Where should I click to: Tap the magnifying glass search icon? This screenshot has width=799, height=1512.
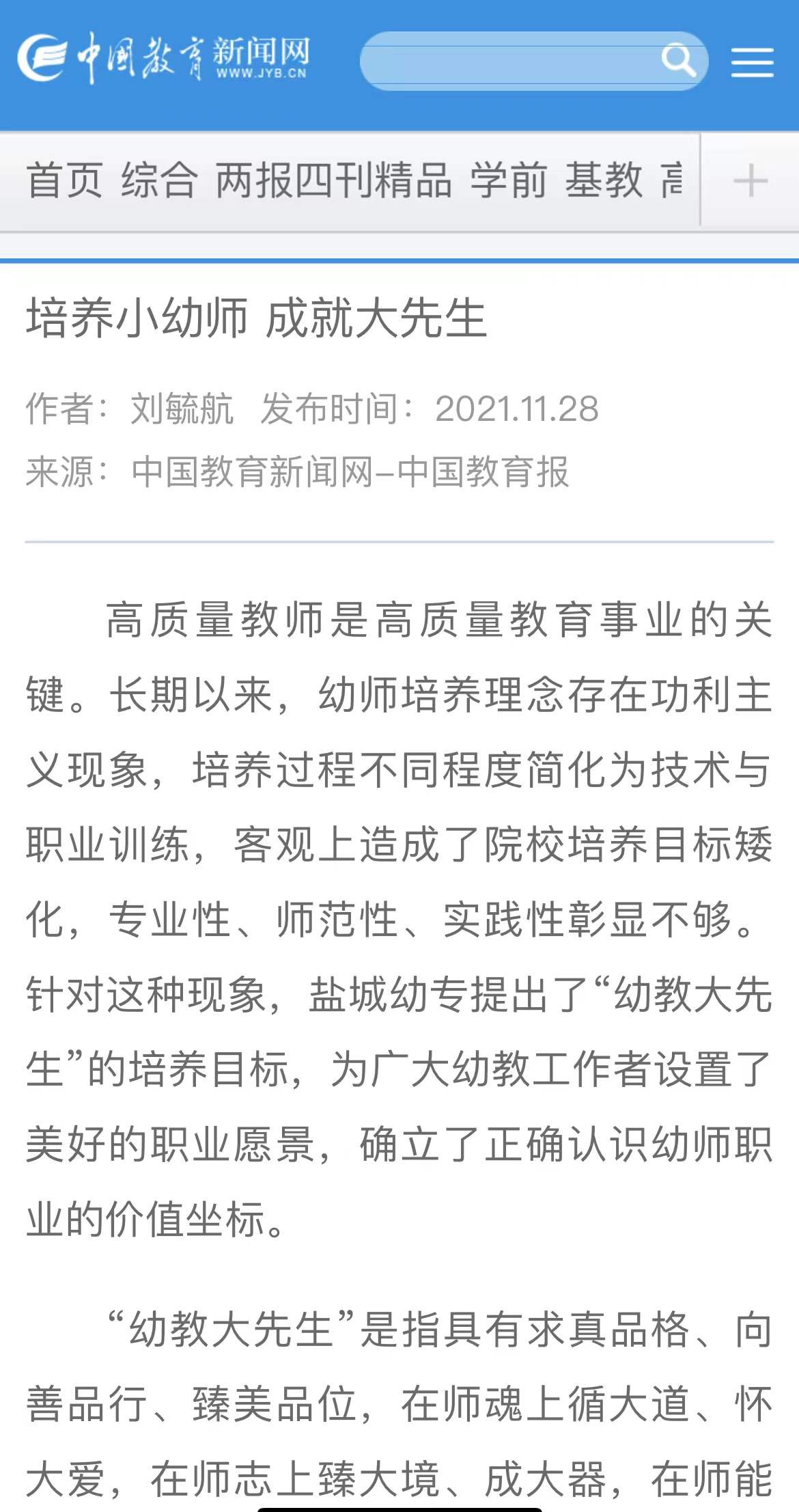(678, 61)
